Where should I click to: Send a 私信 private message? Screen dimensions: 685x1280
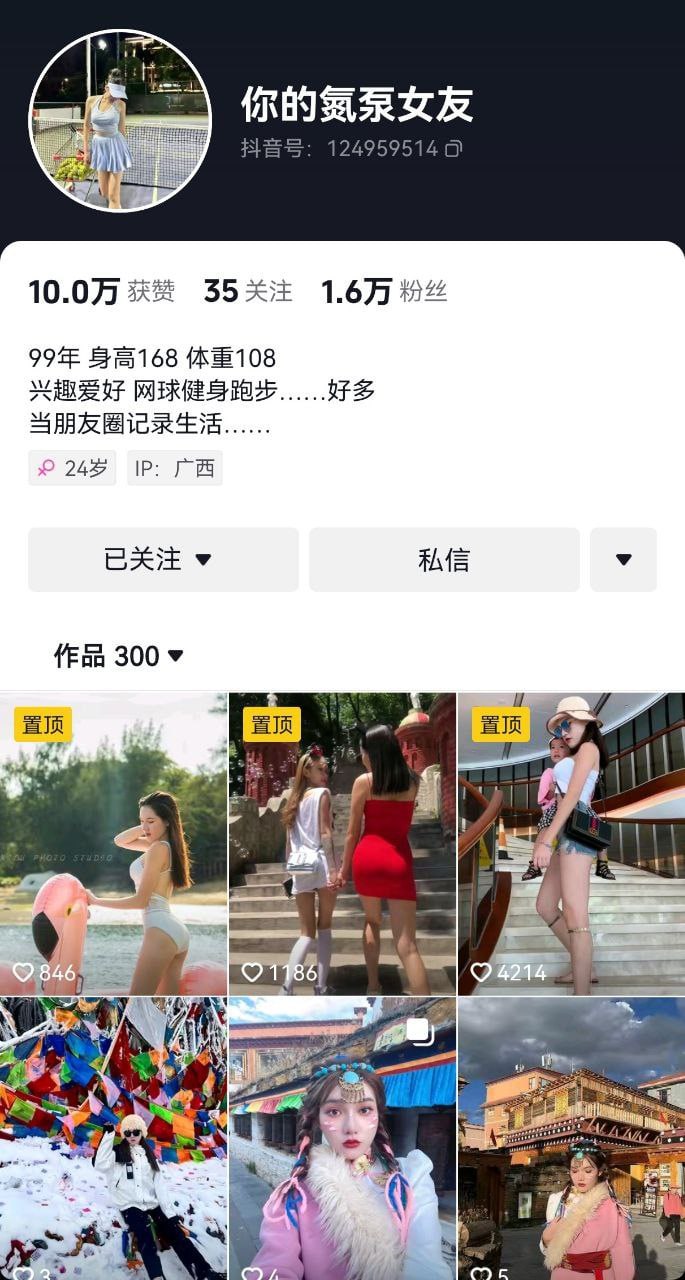click(444, 559)
